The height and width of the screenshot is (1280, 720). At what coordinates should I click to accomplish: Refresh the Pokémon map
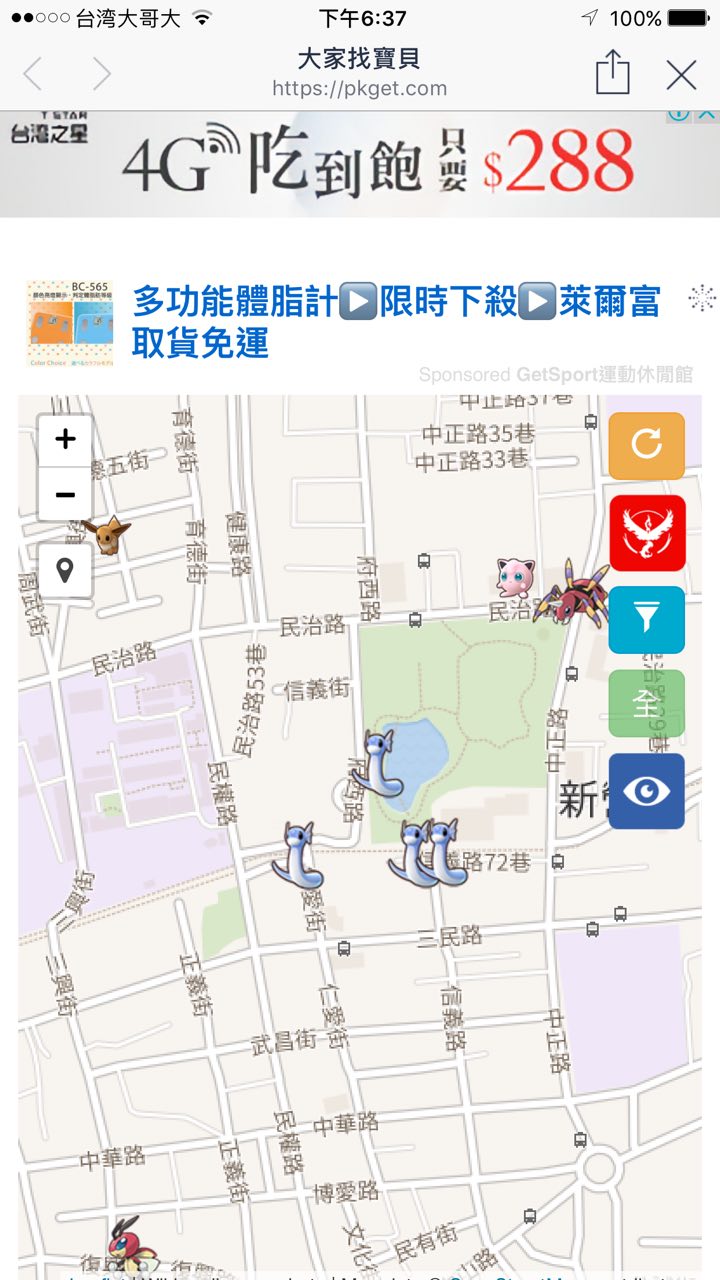point(647,445)
